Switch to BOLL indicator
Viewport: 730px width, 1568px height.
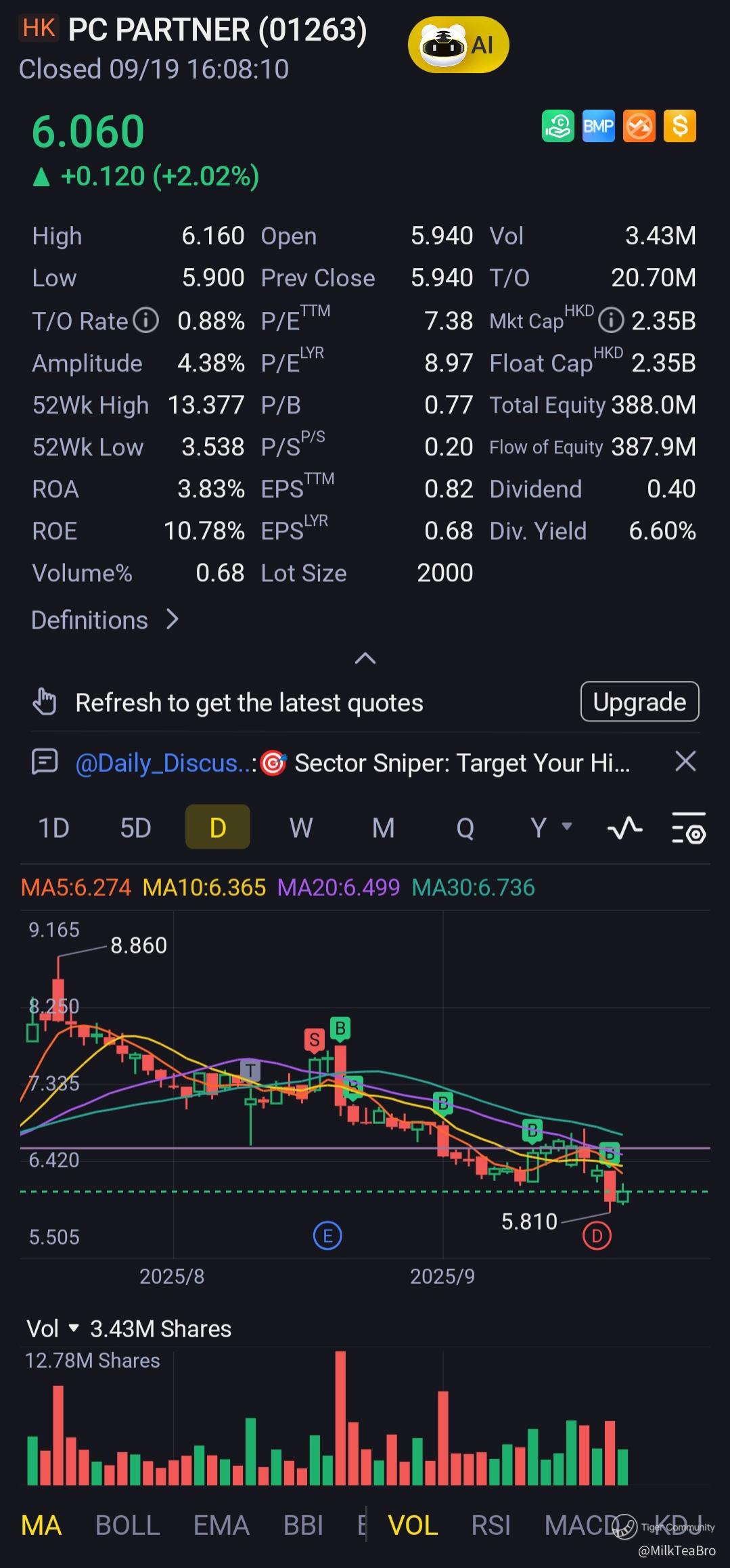point(127,1526)
